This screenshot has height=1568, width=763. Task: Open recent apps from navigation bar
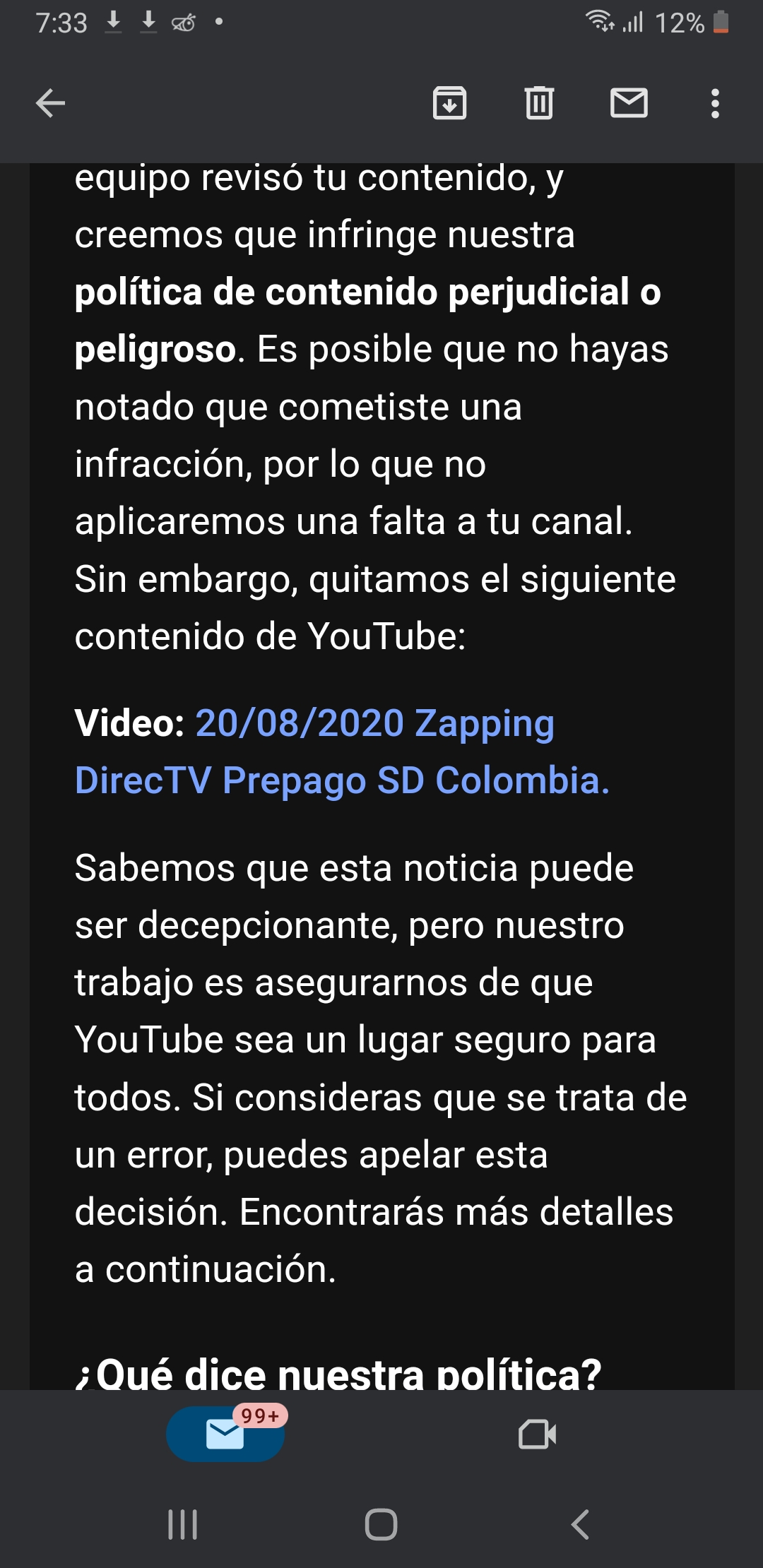tap(183, 1524)
